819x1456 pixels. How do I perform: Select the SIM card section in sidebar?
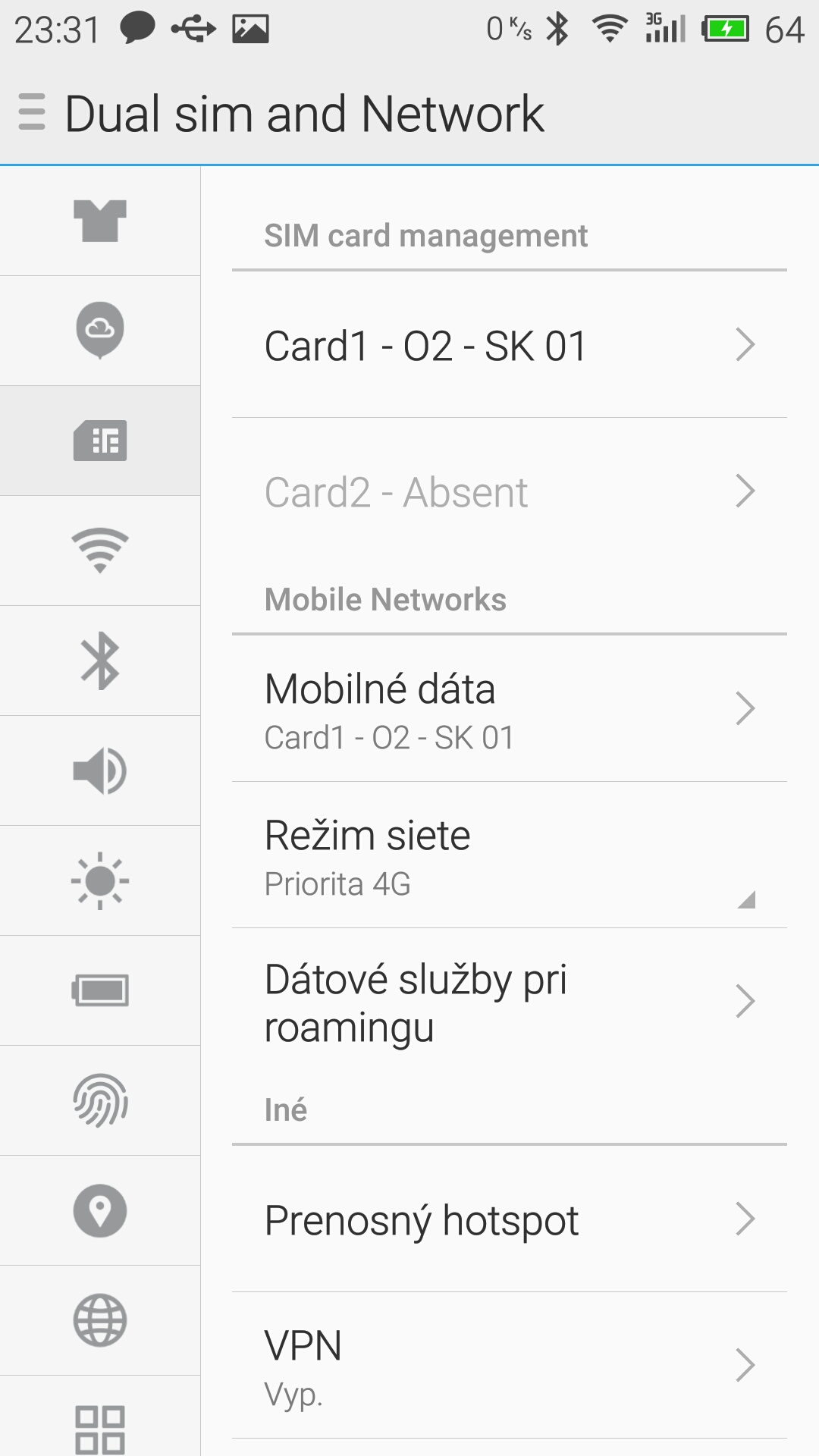[x=100, y=441]
